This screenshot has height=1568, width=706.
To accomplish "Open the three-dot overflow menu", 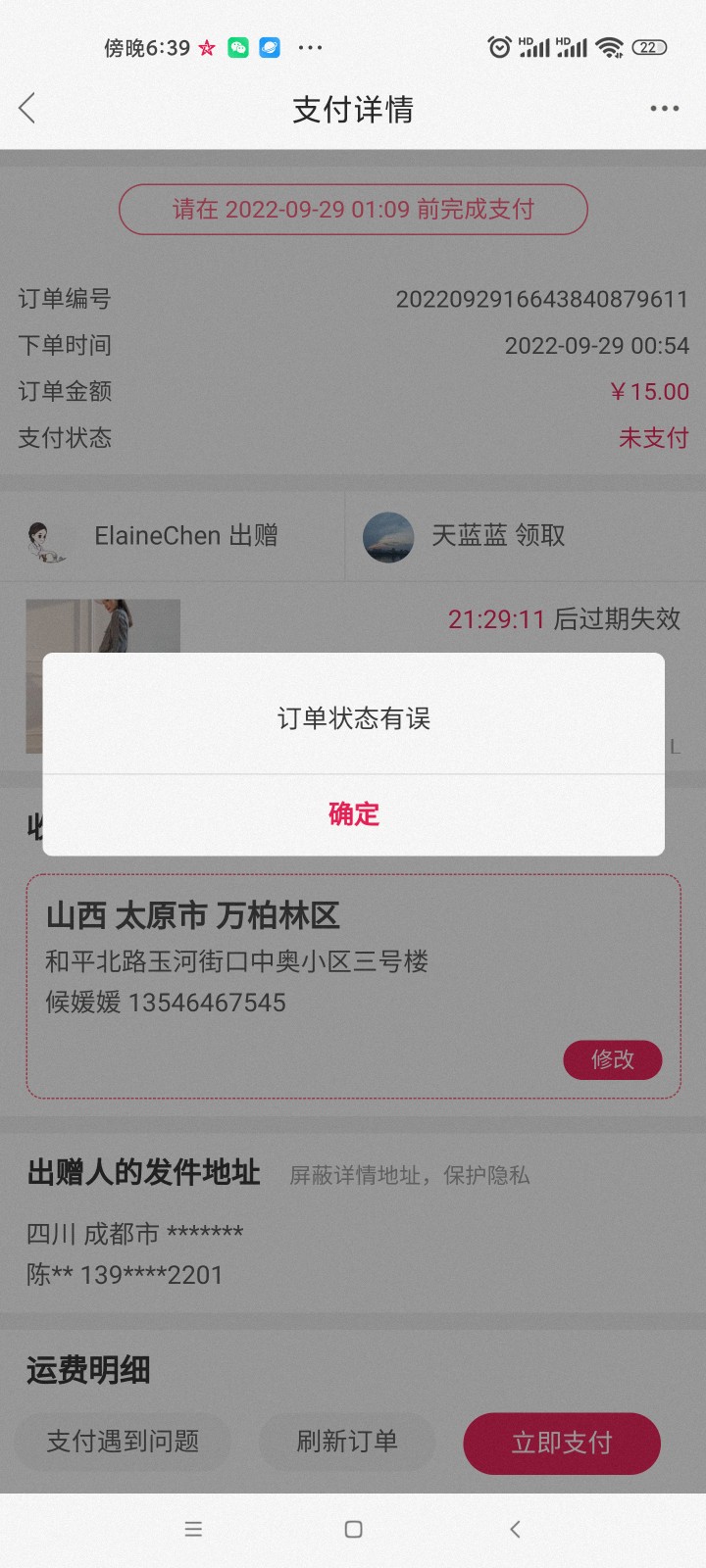I will [x=664, y=109].
